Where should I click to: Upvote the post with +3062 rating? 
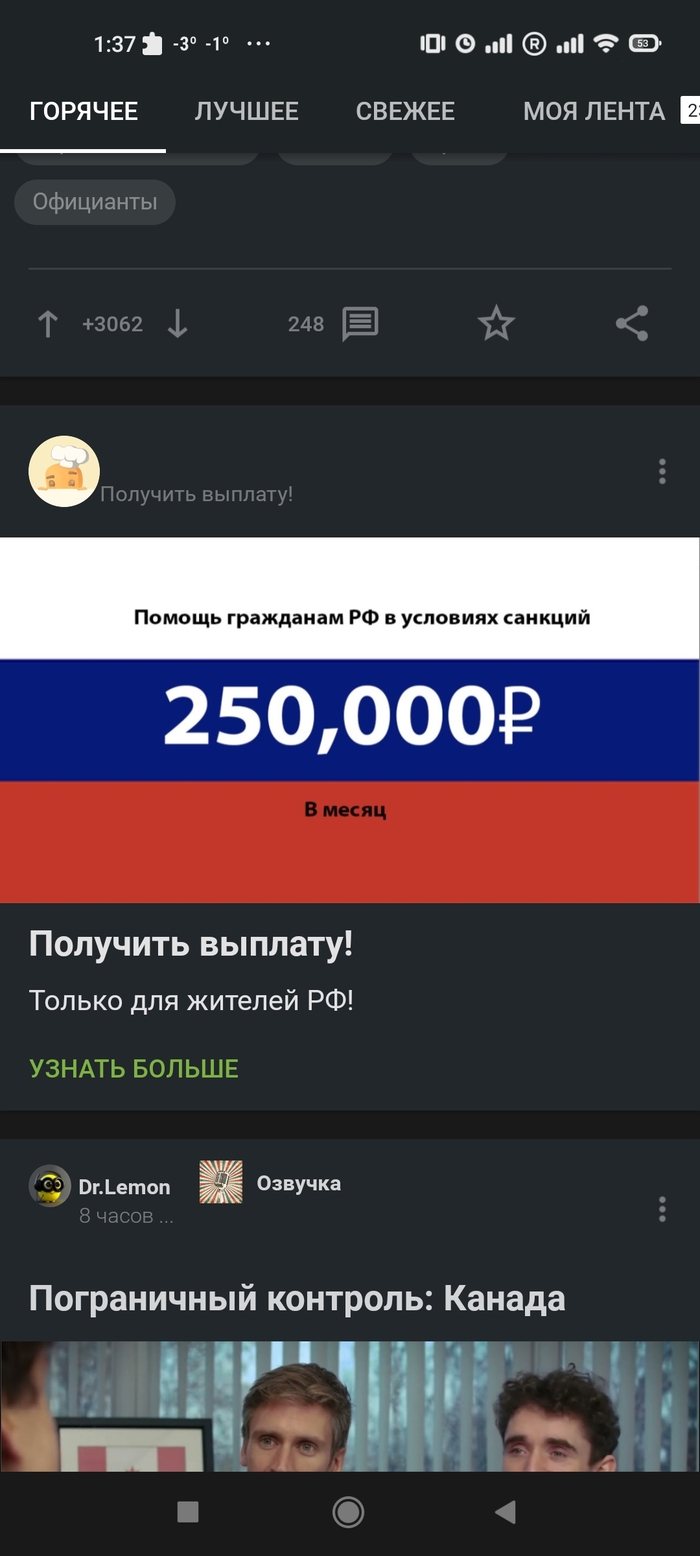pyautogui.click(x=48, y=324)
